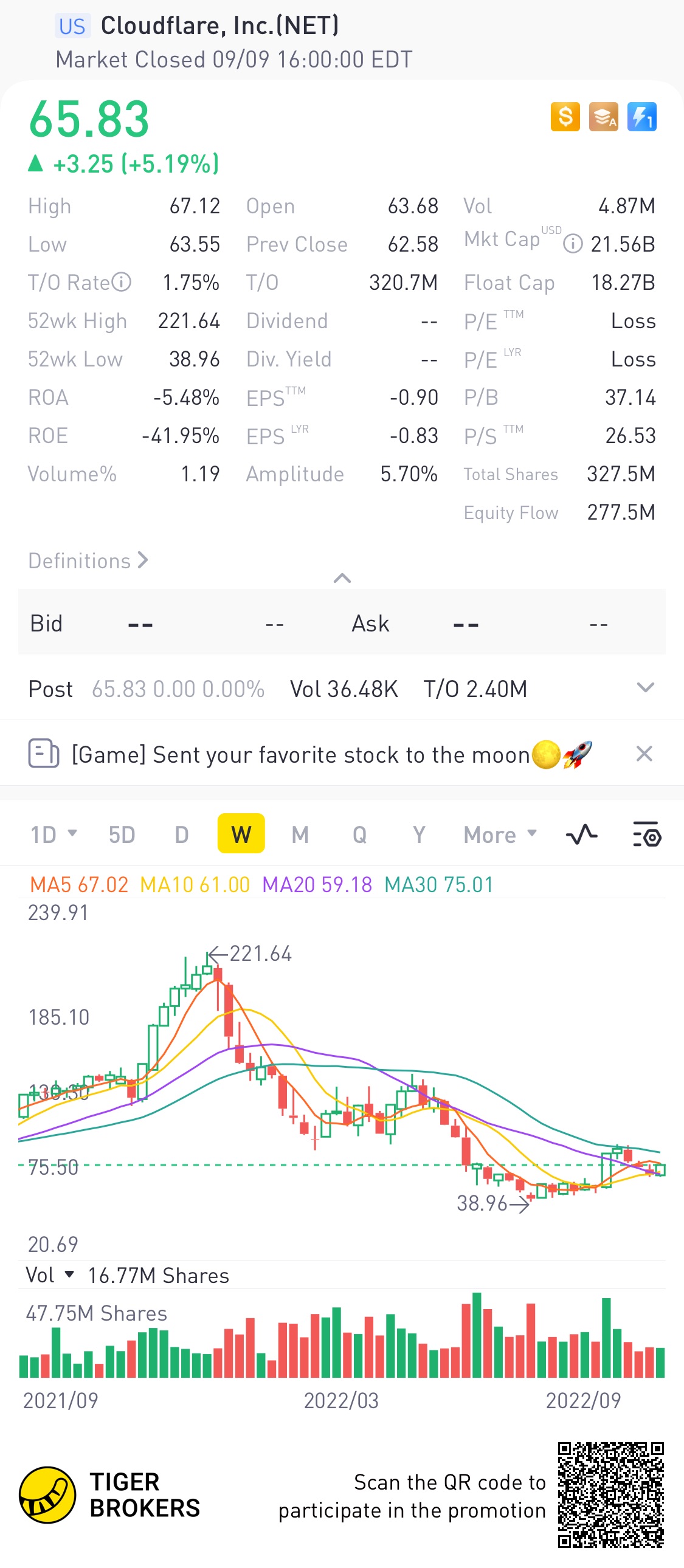684x1568 pixels.
Task: Open chart display settings icon
Action: click(x=646, y=834)
